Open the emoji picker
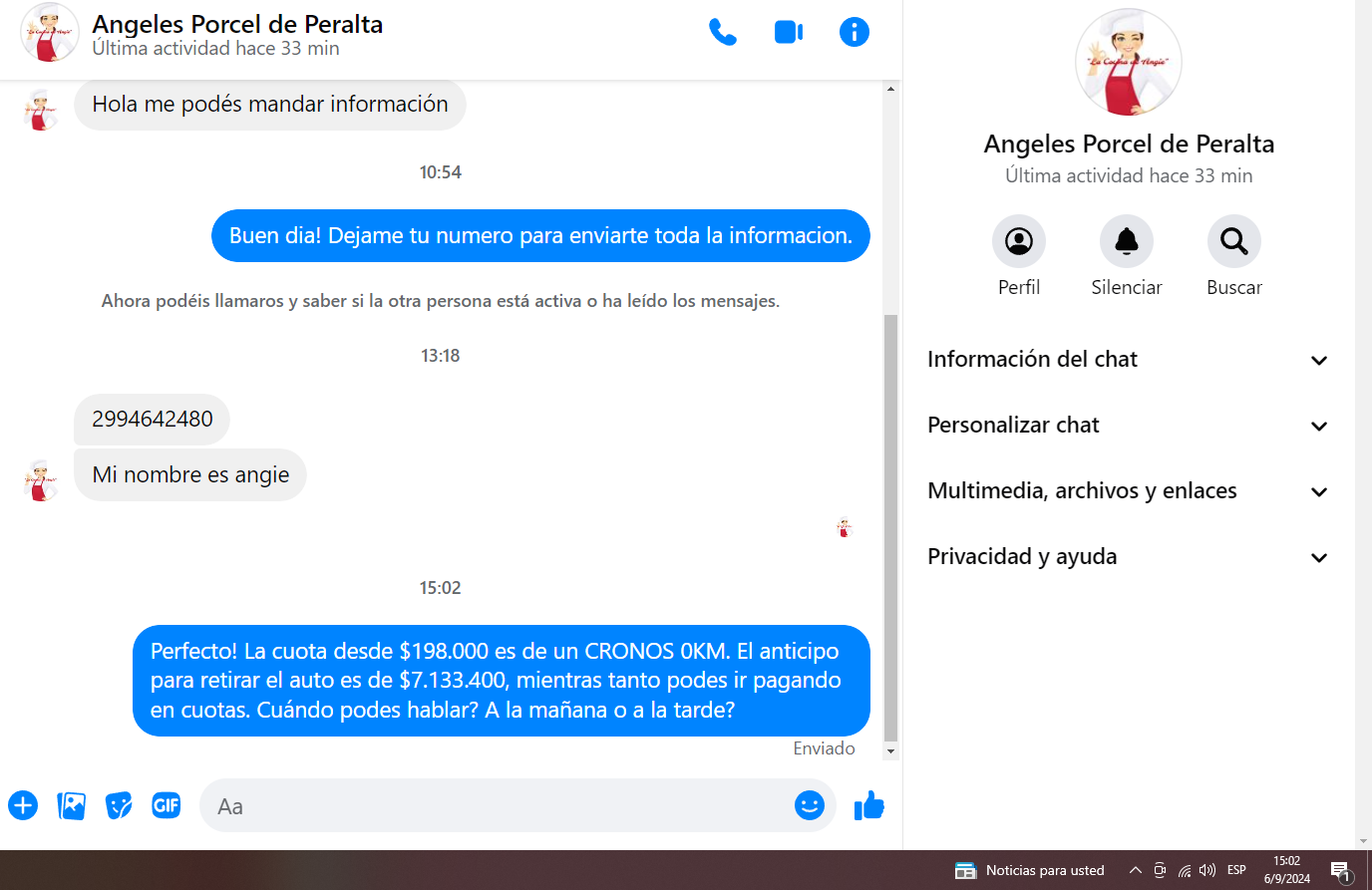 point(809,805)
